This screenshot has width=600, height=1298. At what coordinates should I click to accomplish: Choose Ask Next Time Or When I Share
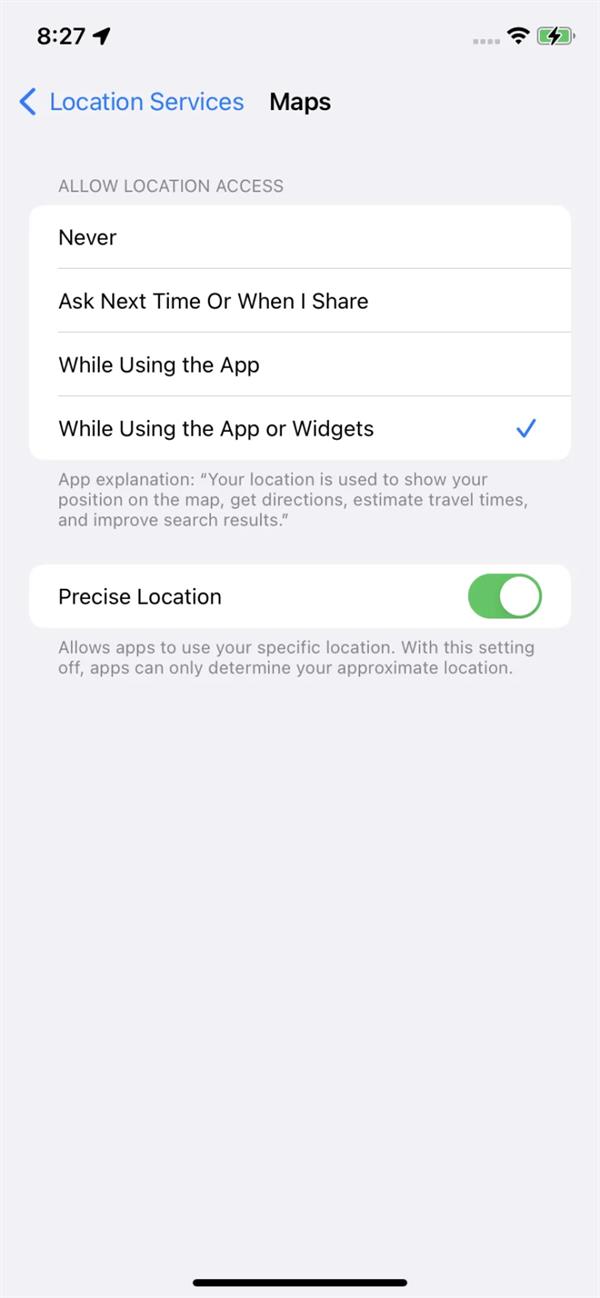300,301
